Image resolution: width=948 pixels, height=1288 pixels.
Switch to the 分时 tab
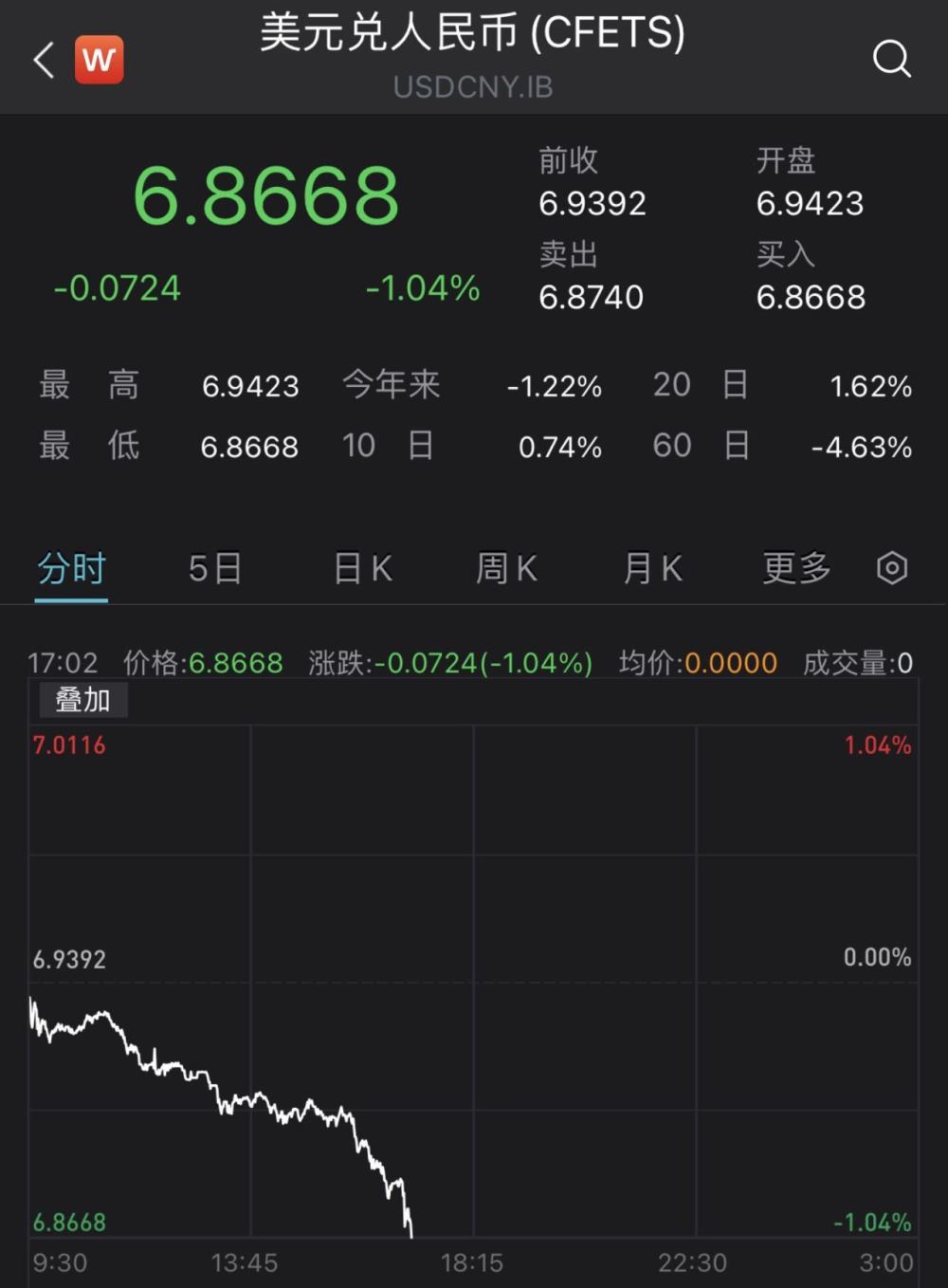pos(71,569)
